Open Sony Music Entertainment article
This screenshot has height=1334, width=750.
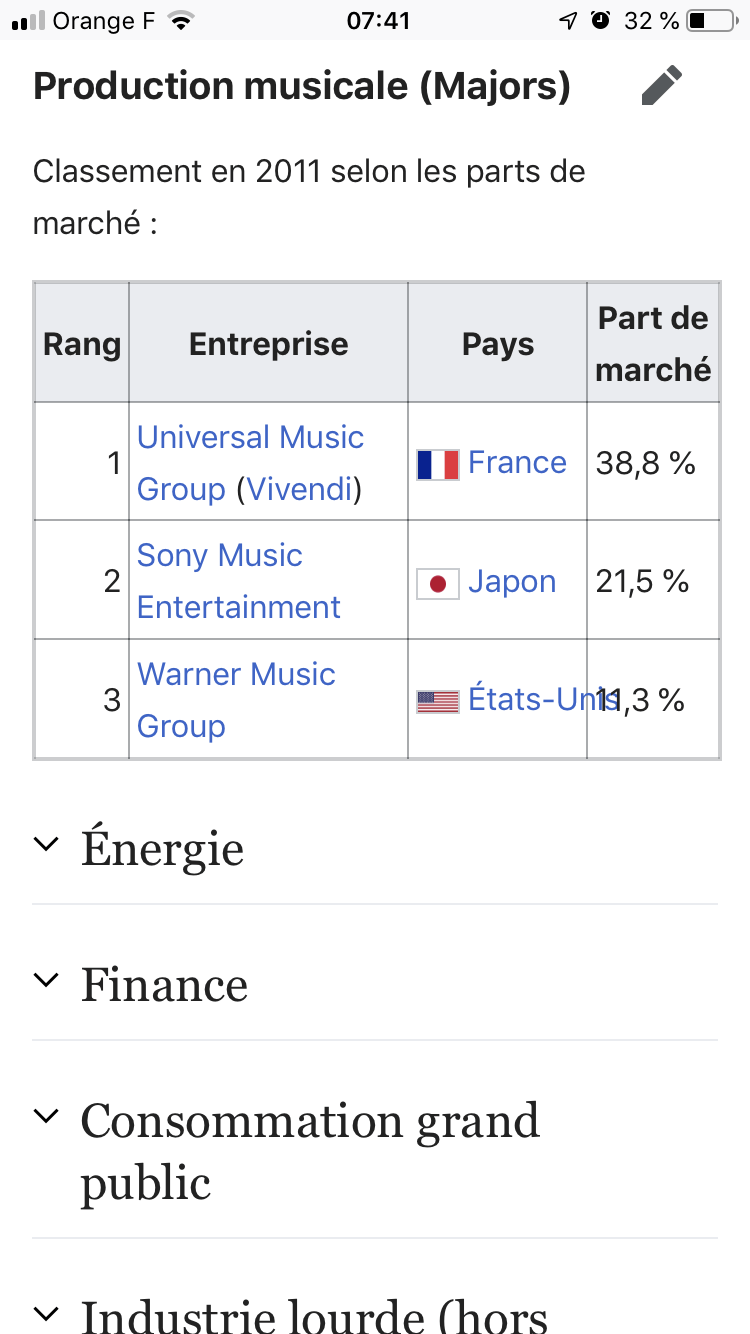pyautogui.click(x=239, y=581)
